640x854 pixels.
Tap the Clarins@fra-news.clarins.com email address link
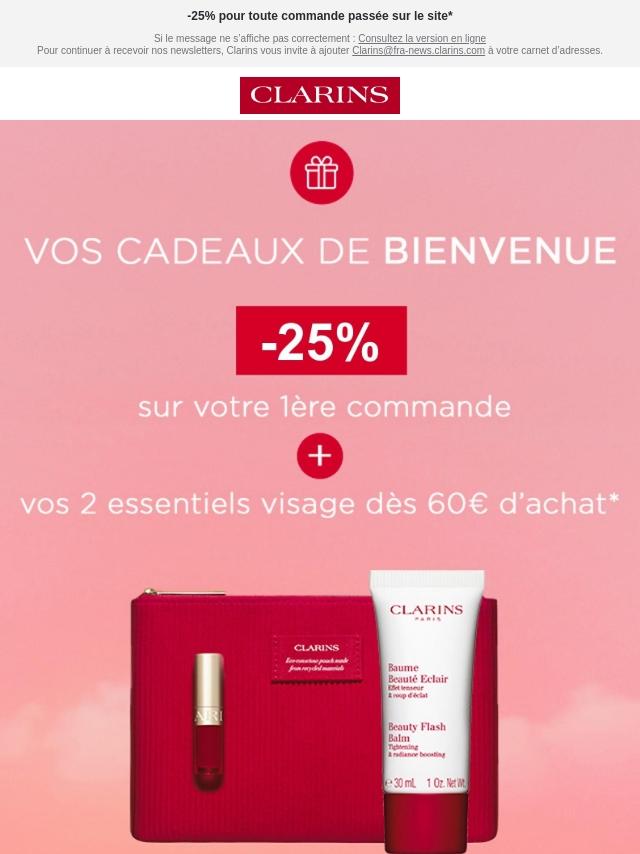click(x=418, y=50)
